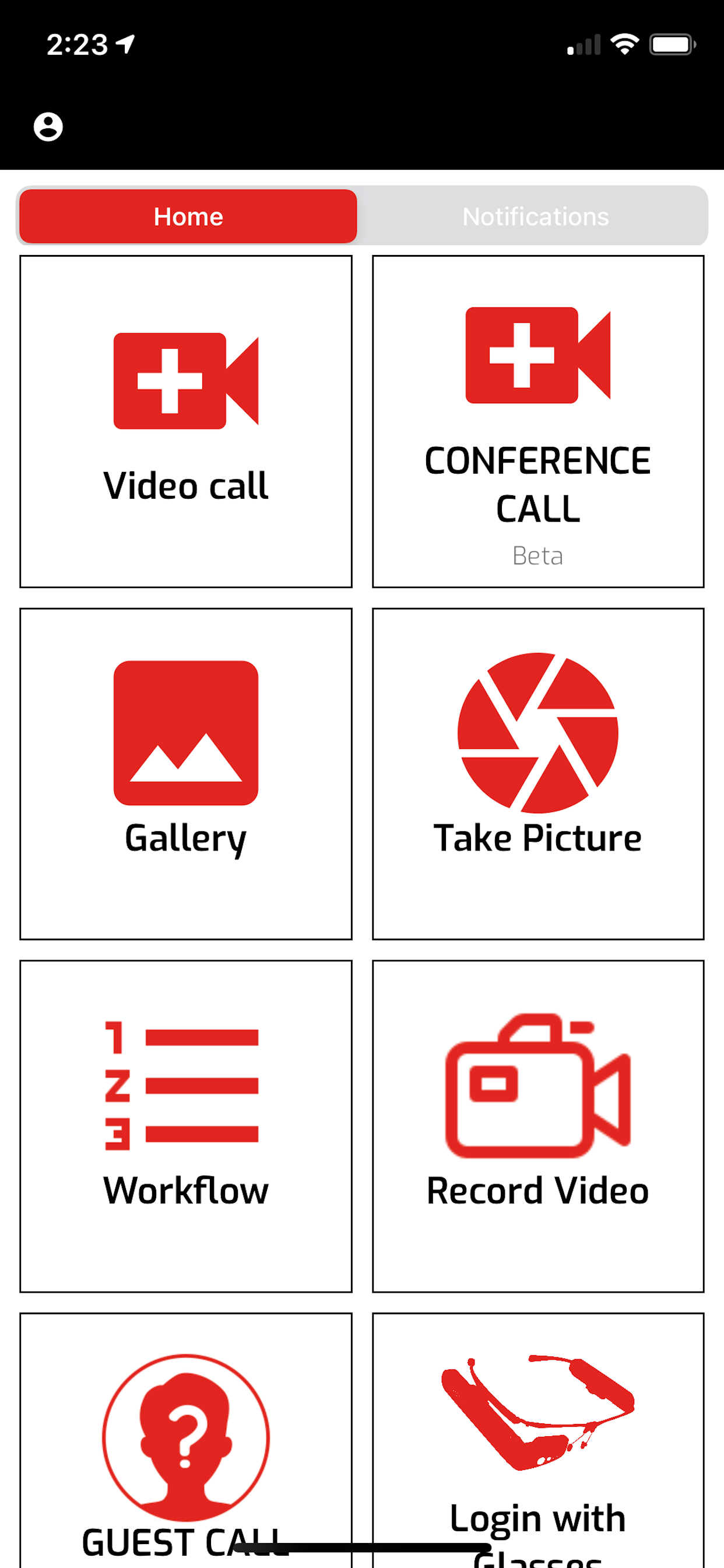Screen dimensions: 724x1568
Task: Select the Home tab
Action: [188, 216]
